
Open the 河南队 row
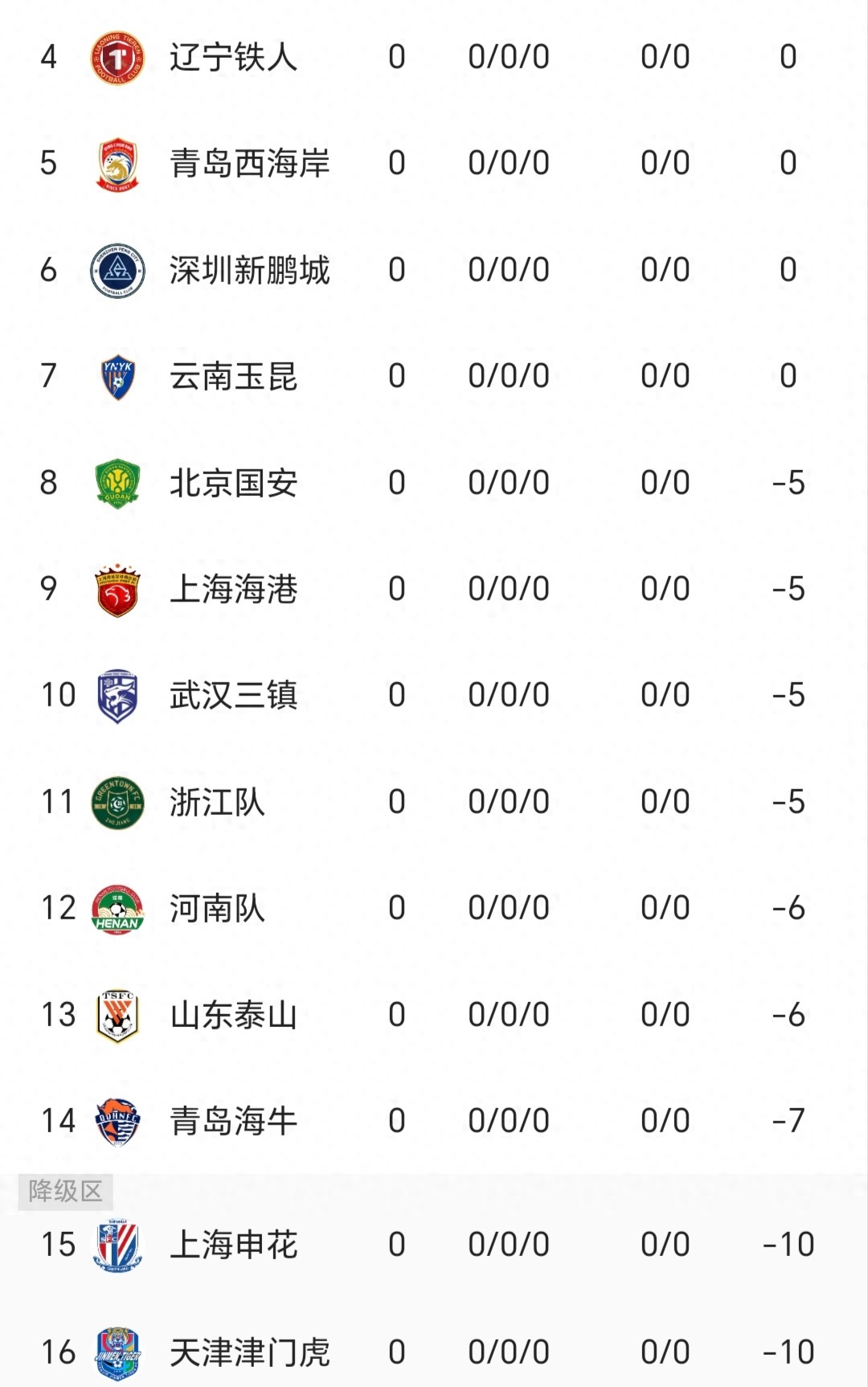pos(217,908)
